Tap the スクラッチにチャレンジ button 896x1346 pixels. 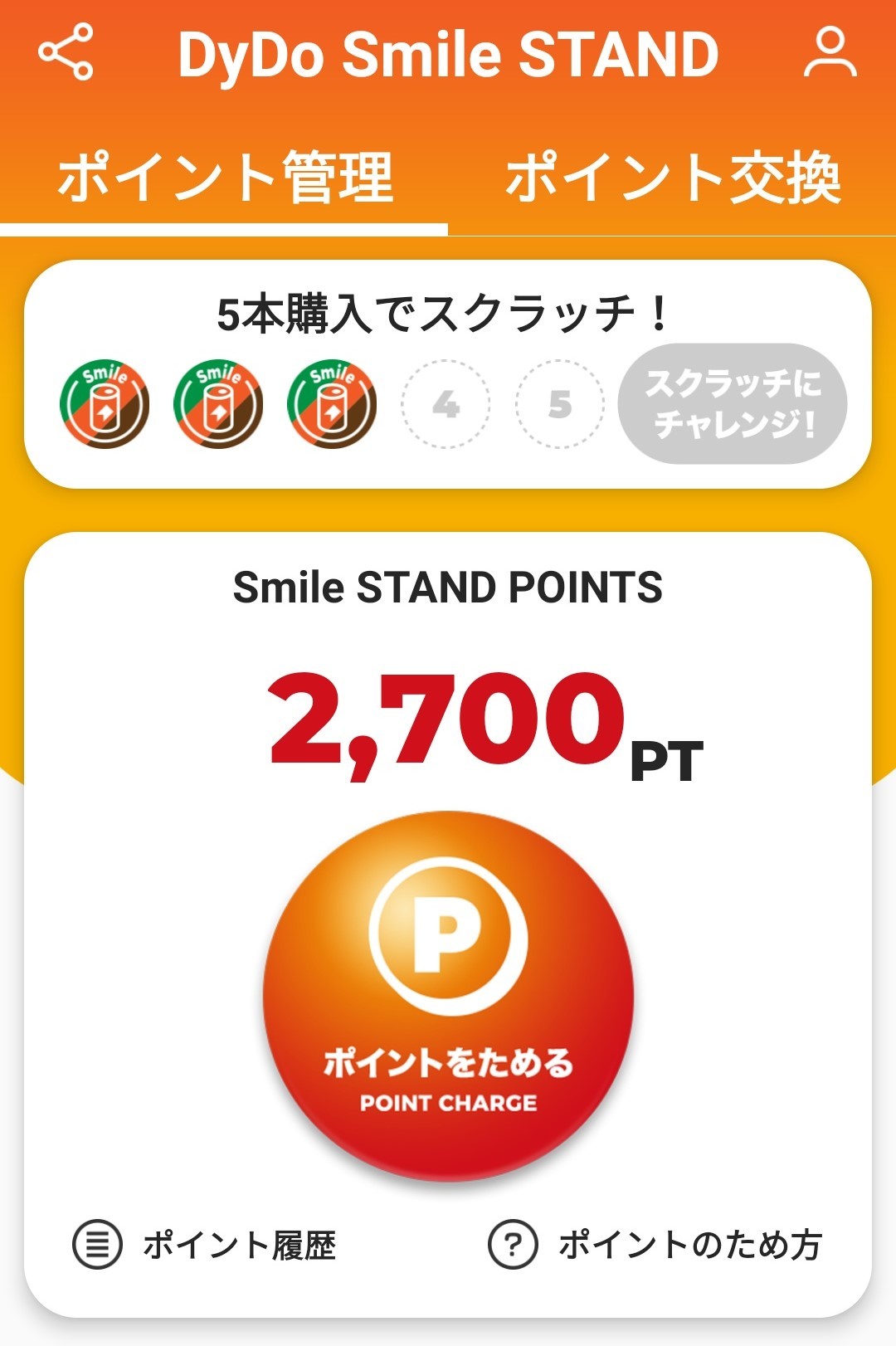tap(733, 403)
